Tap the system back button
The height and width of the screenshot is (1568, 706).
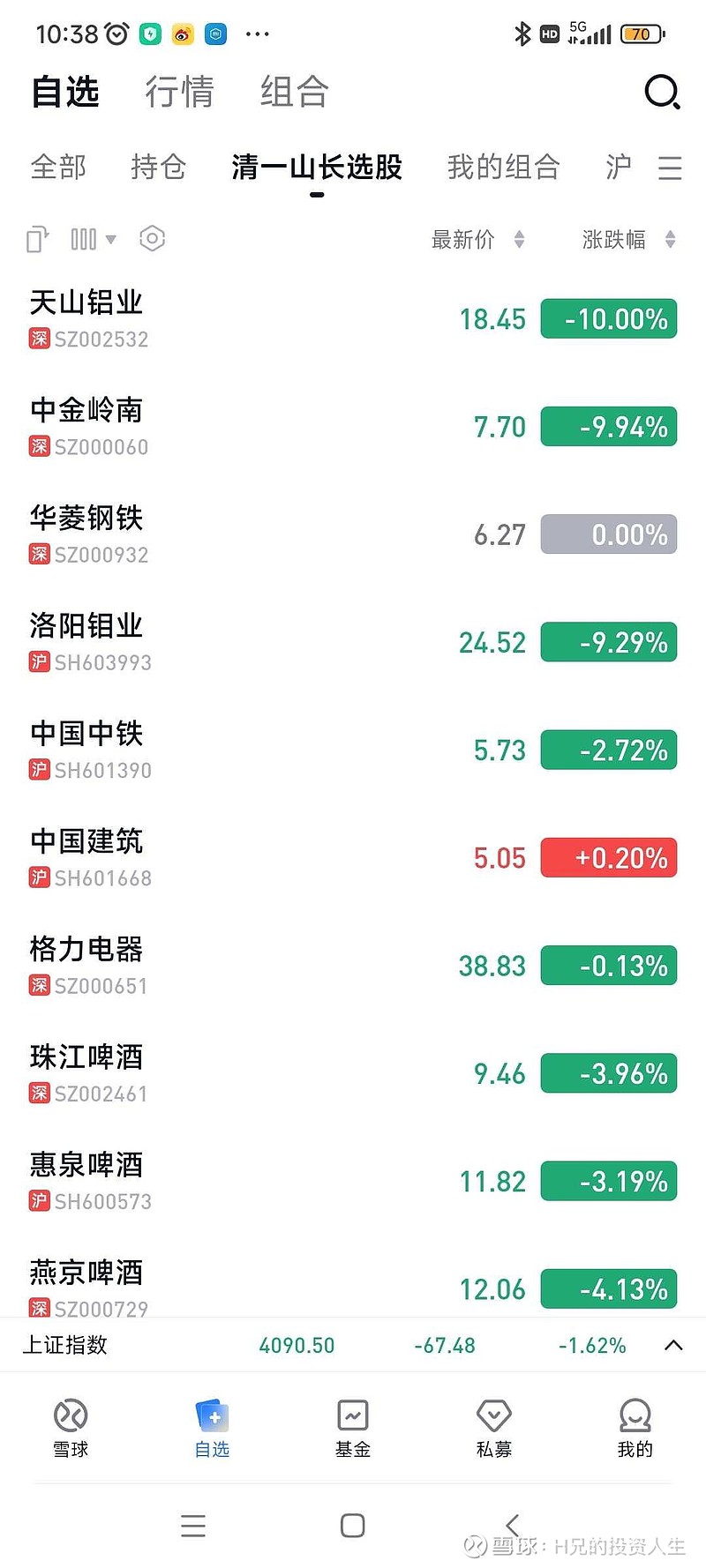click(512, 1525)
